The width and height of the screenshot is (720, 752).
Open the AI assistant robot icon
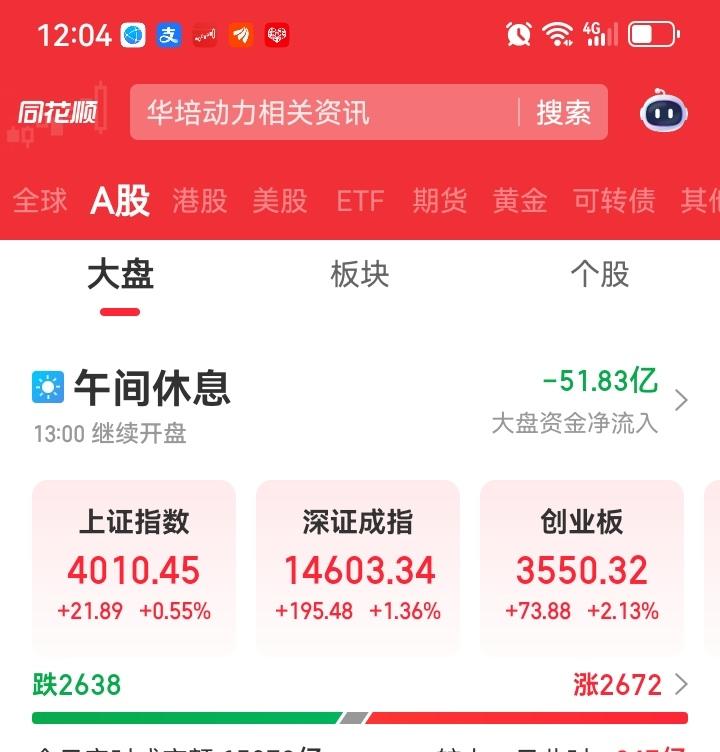coord(662,112)
